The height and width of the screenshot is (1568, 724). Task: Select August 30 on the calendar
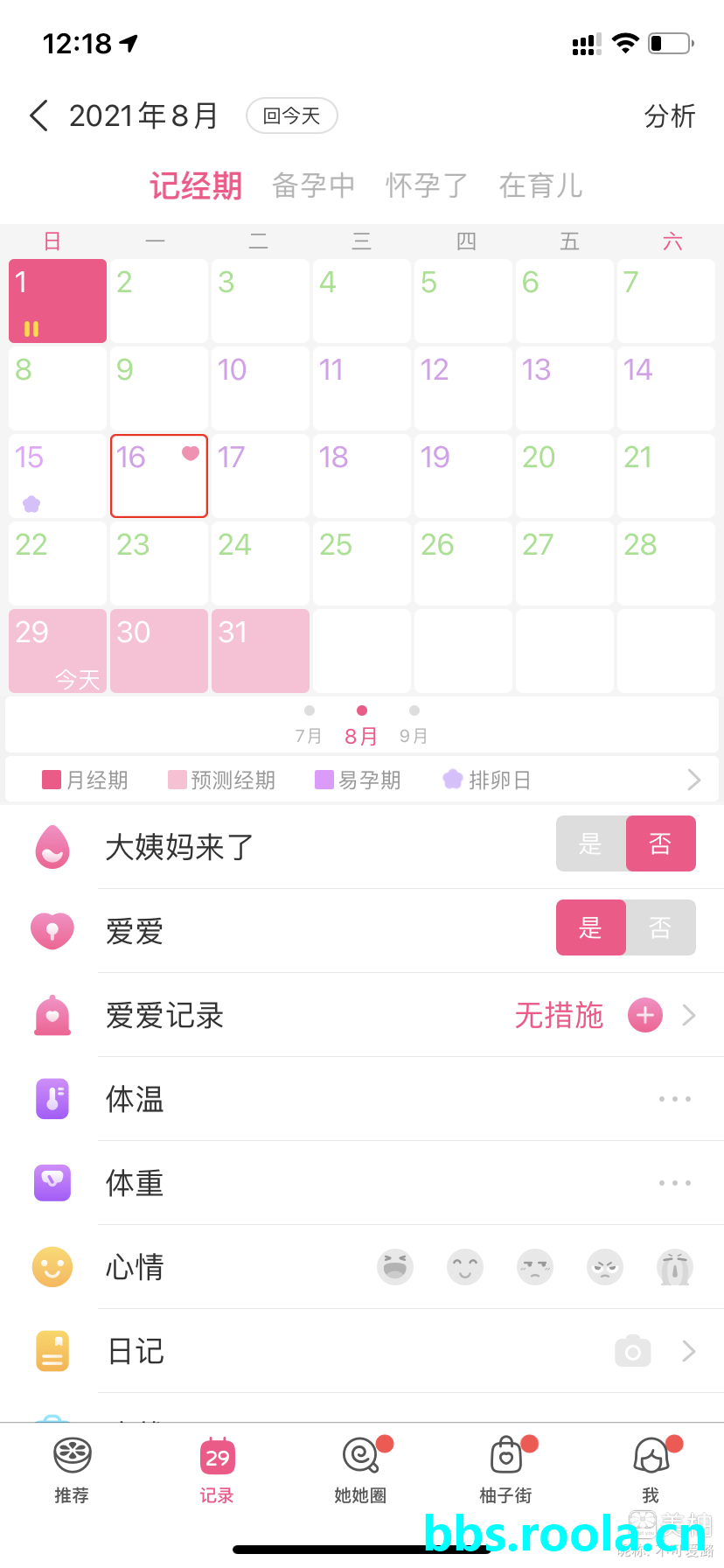coord(159,650)
